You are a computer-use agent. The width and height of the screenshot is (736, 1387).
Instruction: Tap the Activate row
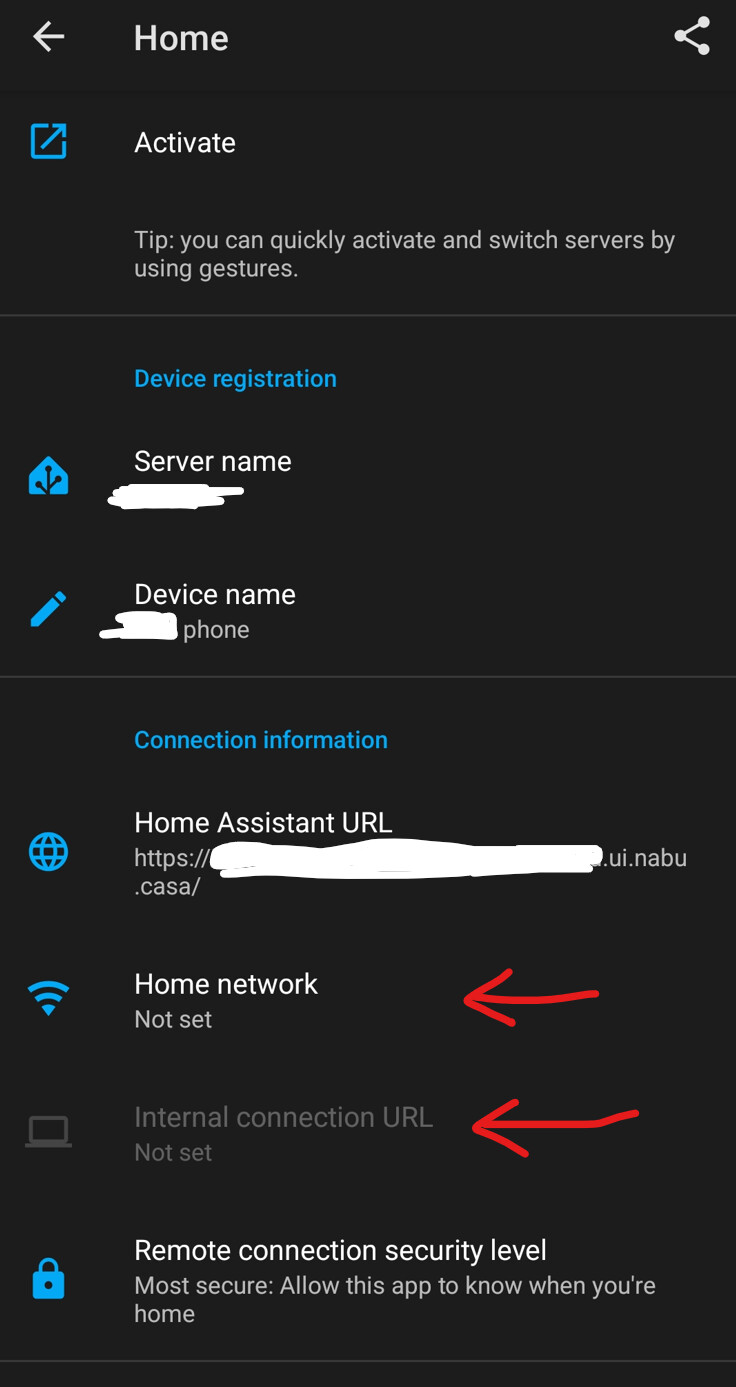[x=185, y=143]
